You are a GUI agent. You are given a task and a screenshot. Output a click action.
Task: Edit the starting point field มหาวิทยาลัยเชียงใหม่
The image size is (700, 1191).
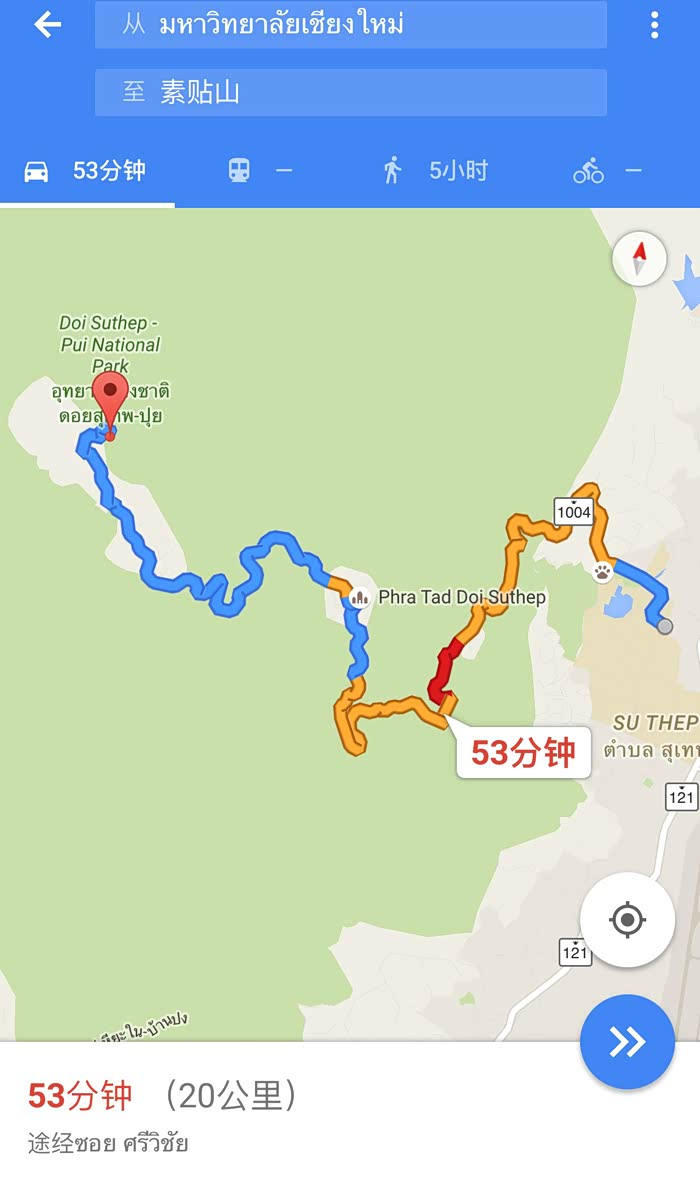click(x=350, y=25)
